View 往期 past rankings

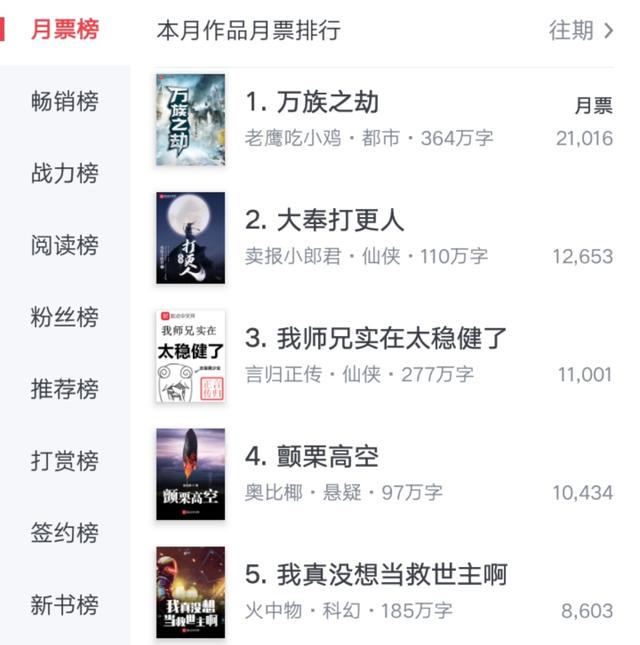[580, 30]
